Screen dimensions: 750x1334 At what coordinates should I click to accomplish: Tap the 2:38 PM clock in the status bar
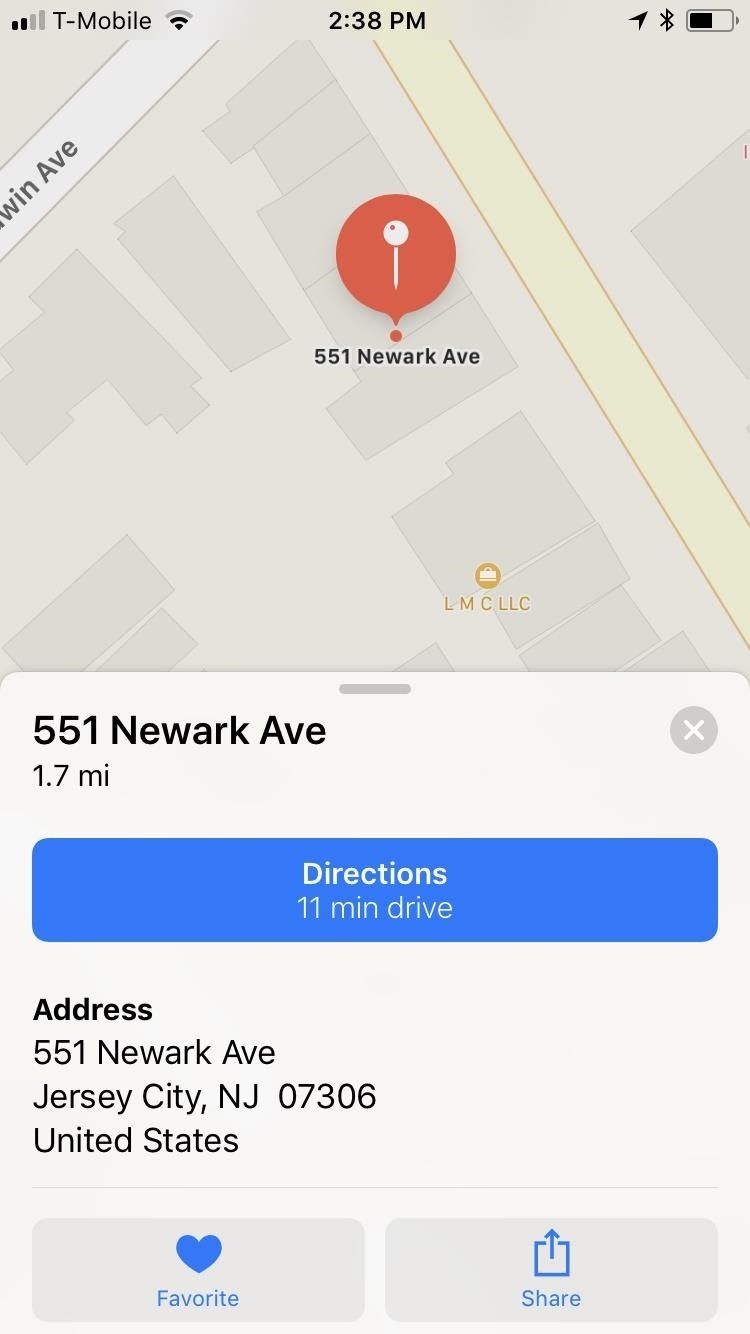click(377, 20)
